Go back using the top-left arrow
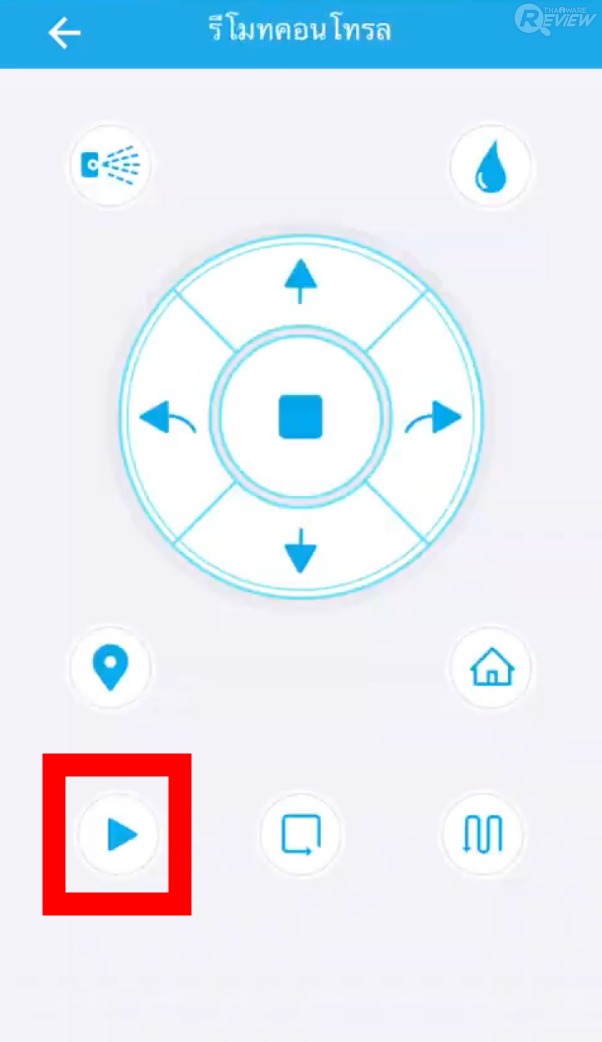The width and height of the screenshot is (602, 1042). point(64,33)
